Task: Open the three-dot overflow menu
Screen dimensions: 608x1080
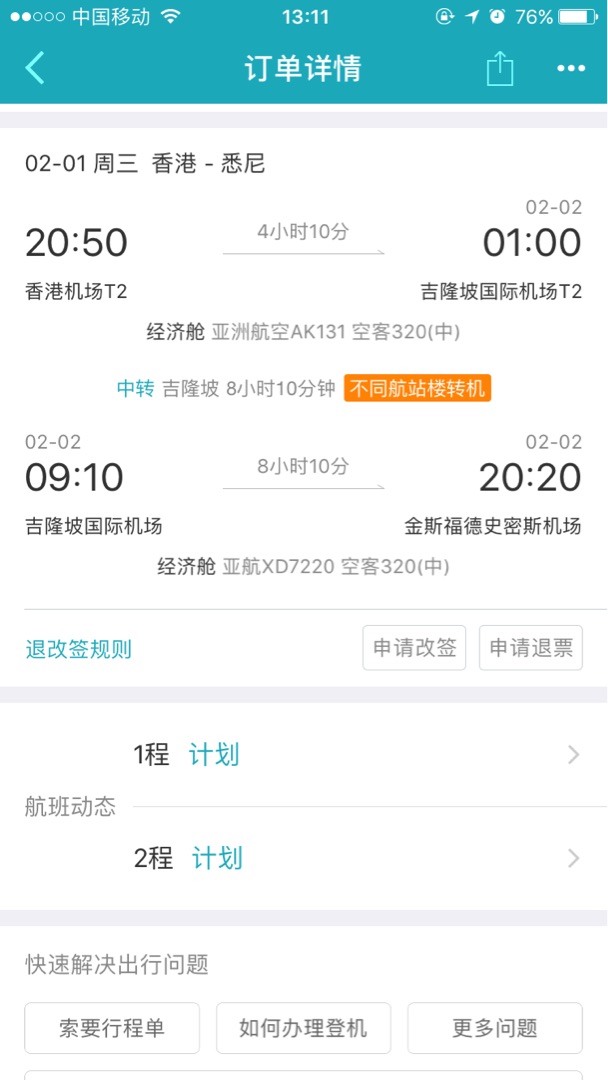Action: pyautogui.click(x=571, y=68)
